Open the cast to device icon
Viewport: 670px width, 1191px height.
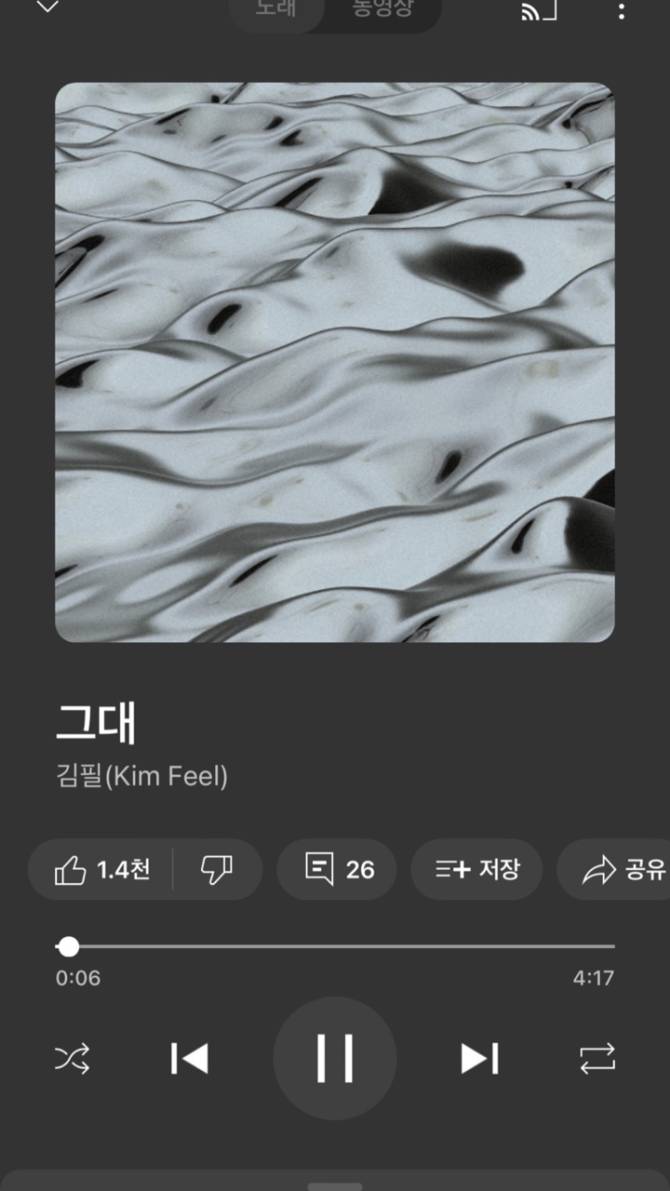[538, 11]
